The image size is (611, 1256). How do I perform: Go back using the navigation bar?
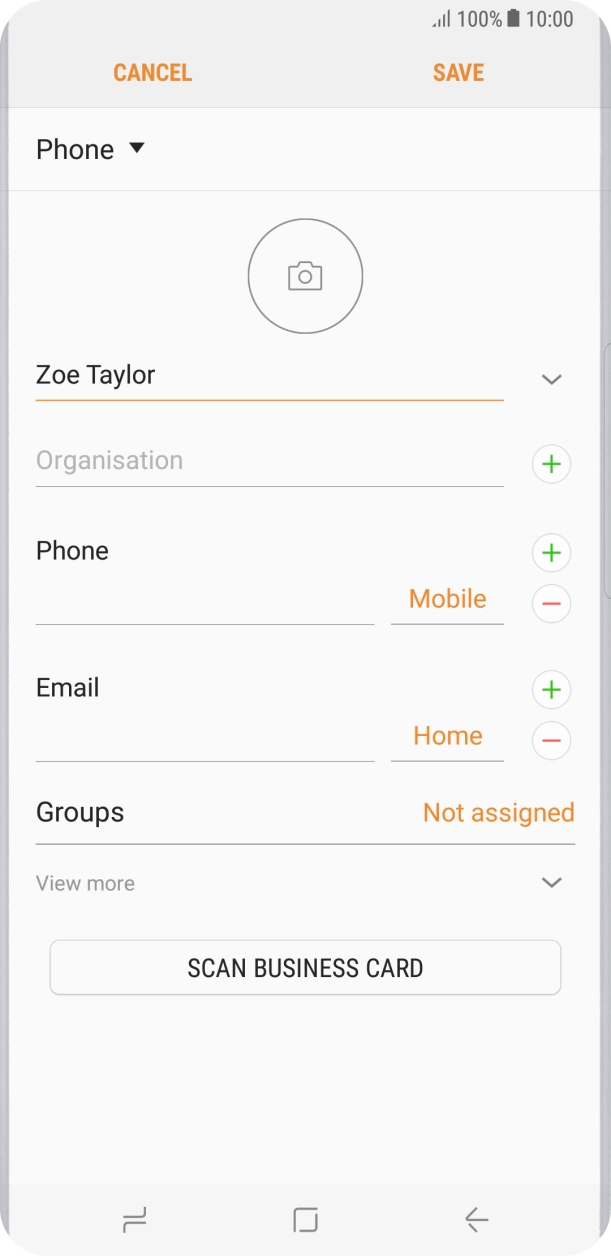tap(476, 1219)
